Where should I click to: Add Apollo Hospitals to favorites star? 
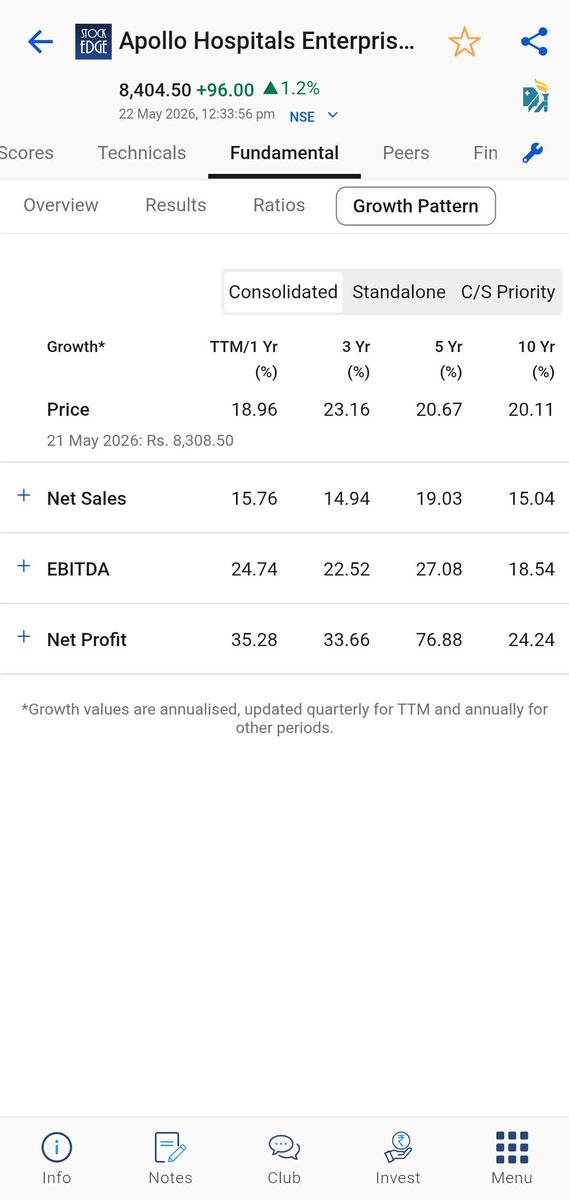pos(464,42)
